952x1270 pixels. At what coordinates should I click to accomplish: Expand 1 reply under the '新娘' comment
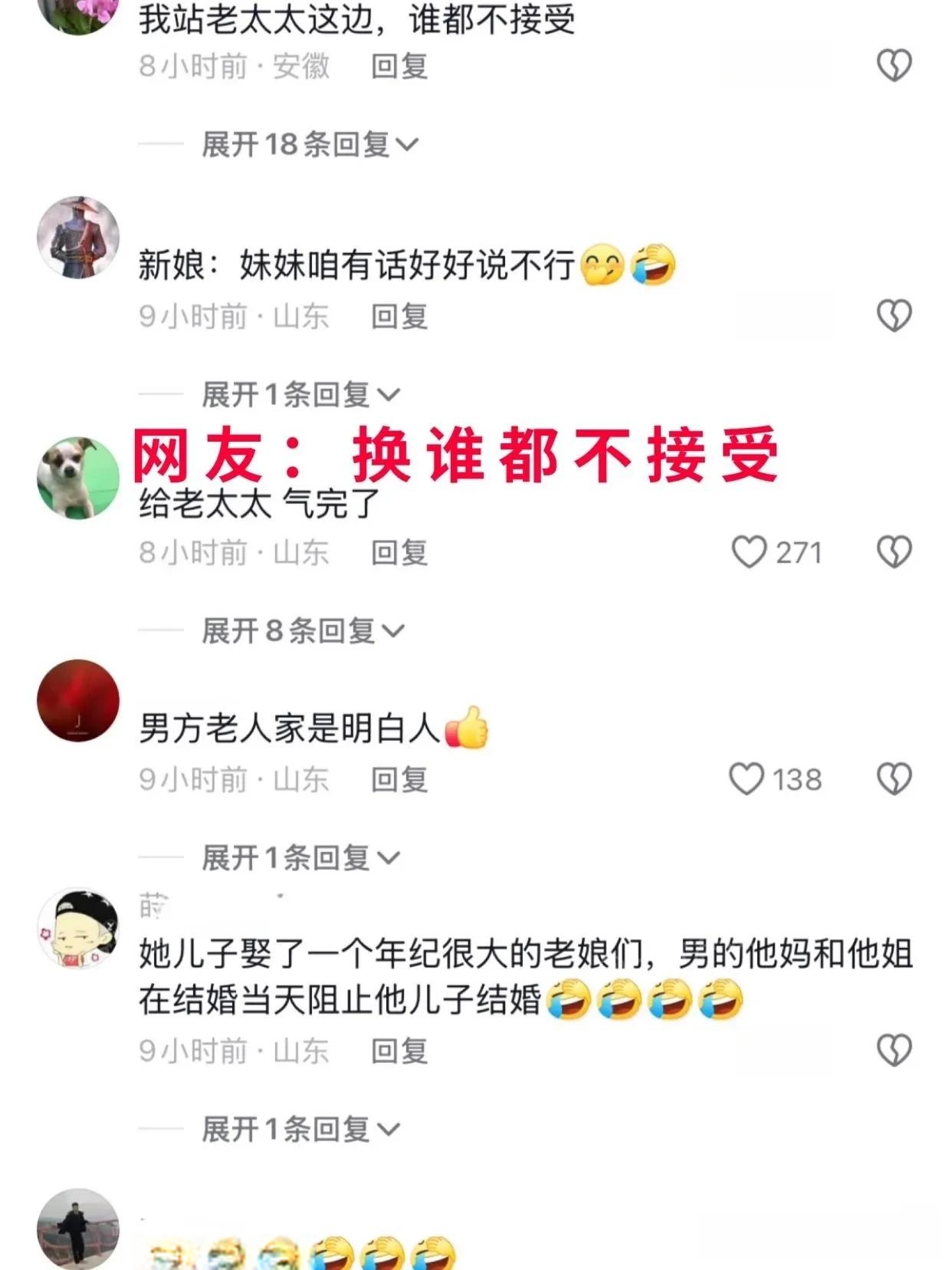click(x=300, y=395)
